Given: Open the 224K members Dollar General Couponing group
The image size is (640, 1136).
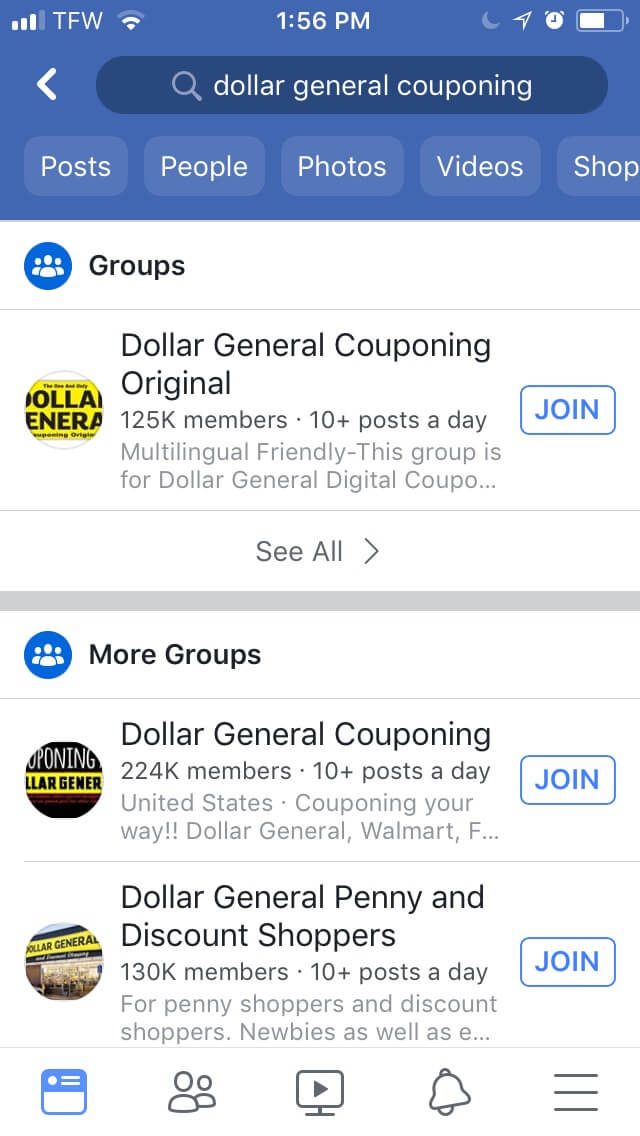Looking at the screenshot, I should click(x=306, y=735).
